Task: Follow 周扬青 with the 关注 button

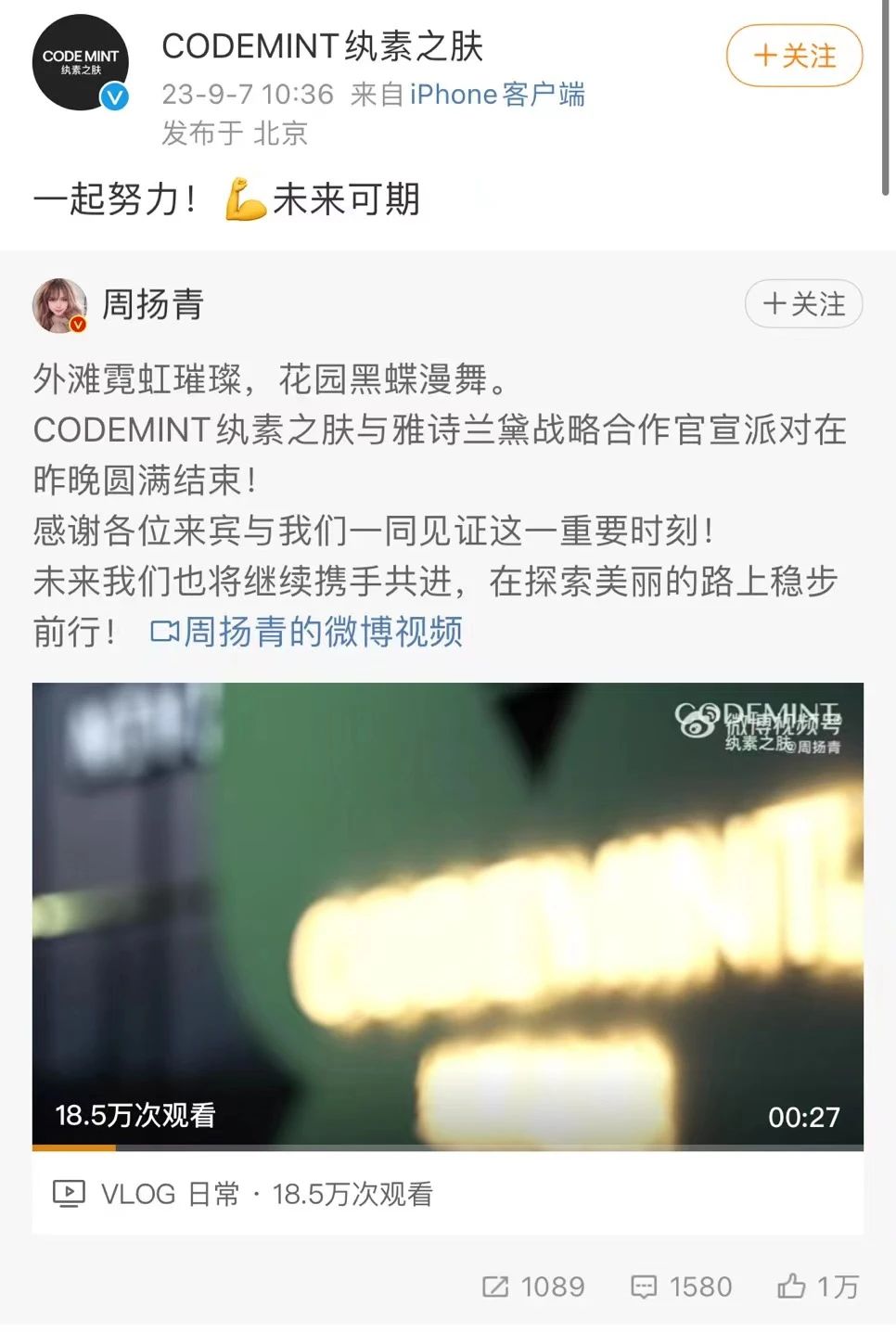Action: [x=803, y=304]
